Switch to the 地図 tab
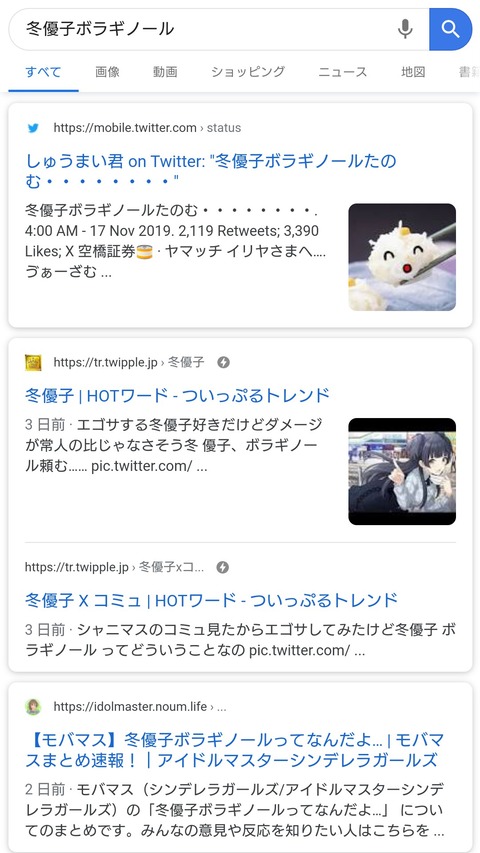This screenshot has height=853, width=480. pyautogui.click(x=413, y=72)
